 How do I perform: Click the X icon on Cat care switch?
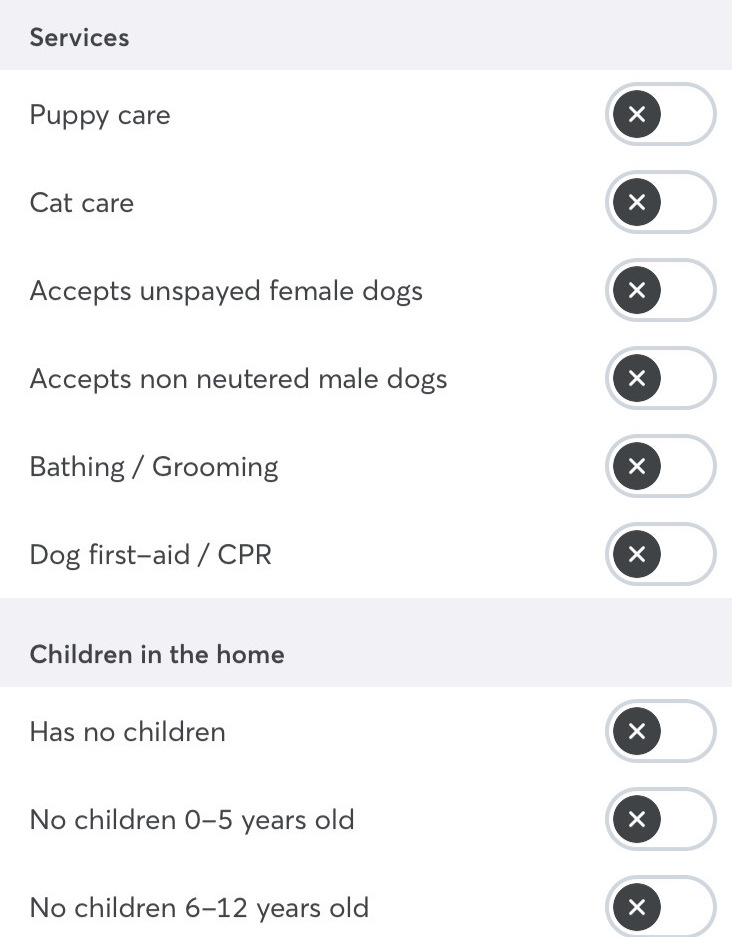coord(637,202)
